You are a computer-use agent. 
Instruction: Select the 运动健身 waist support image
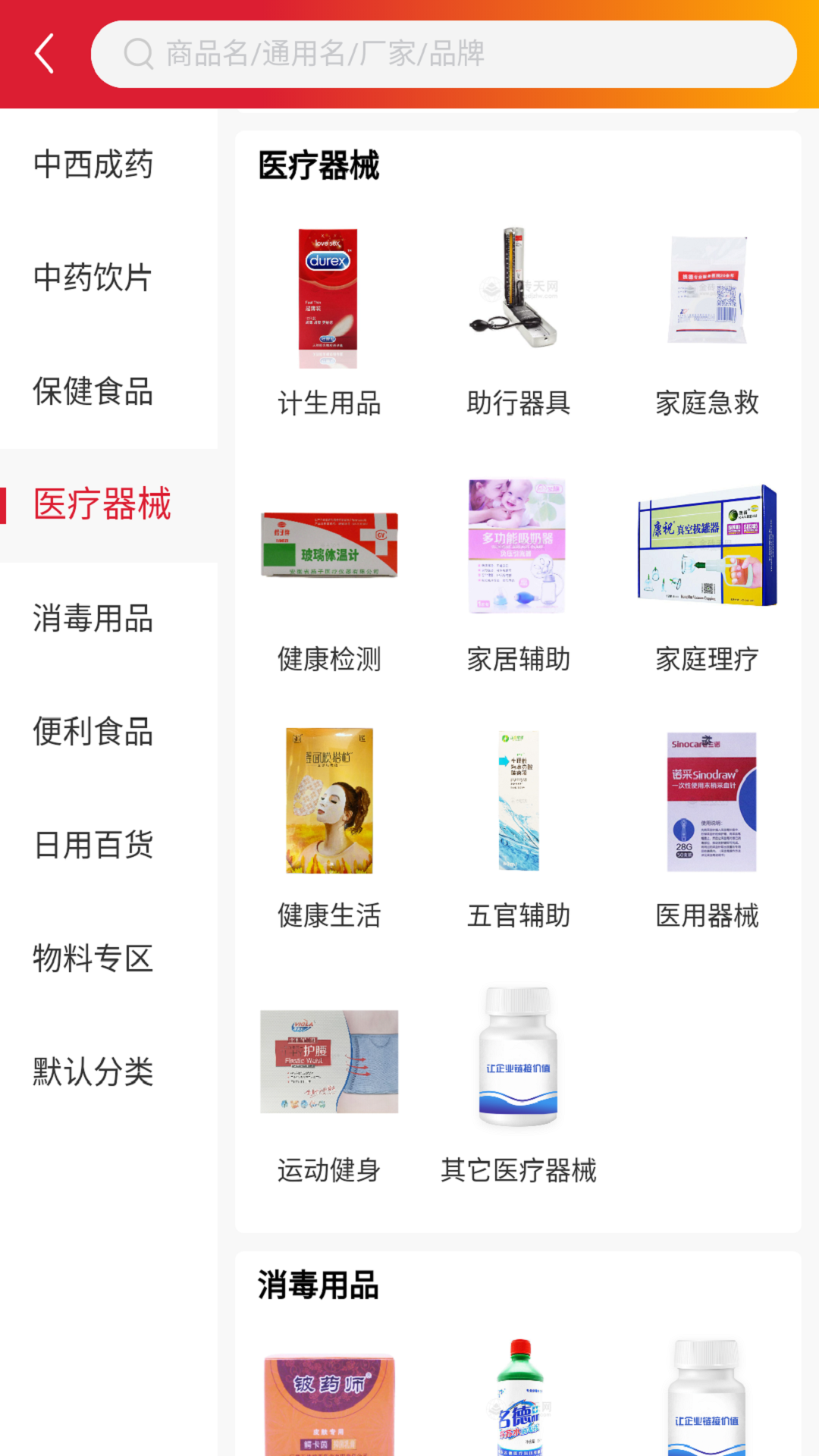(329, 1062)
